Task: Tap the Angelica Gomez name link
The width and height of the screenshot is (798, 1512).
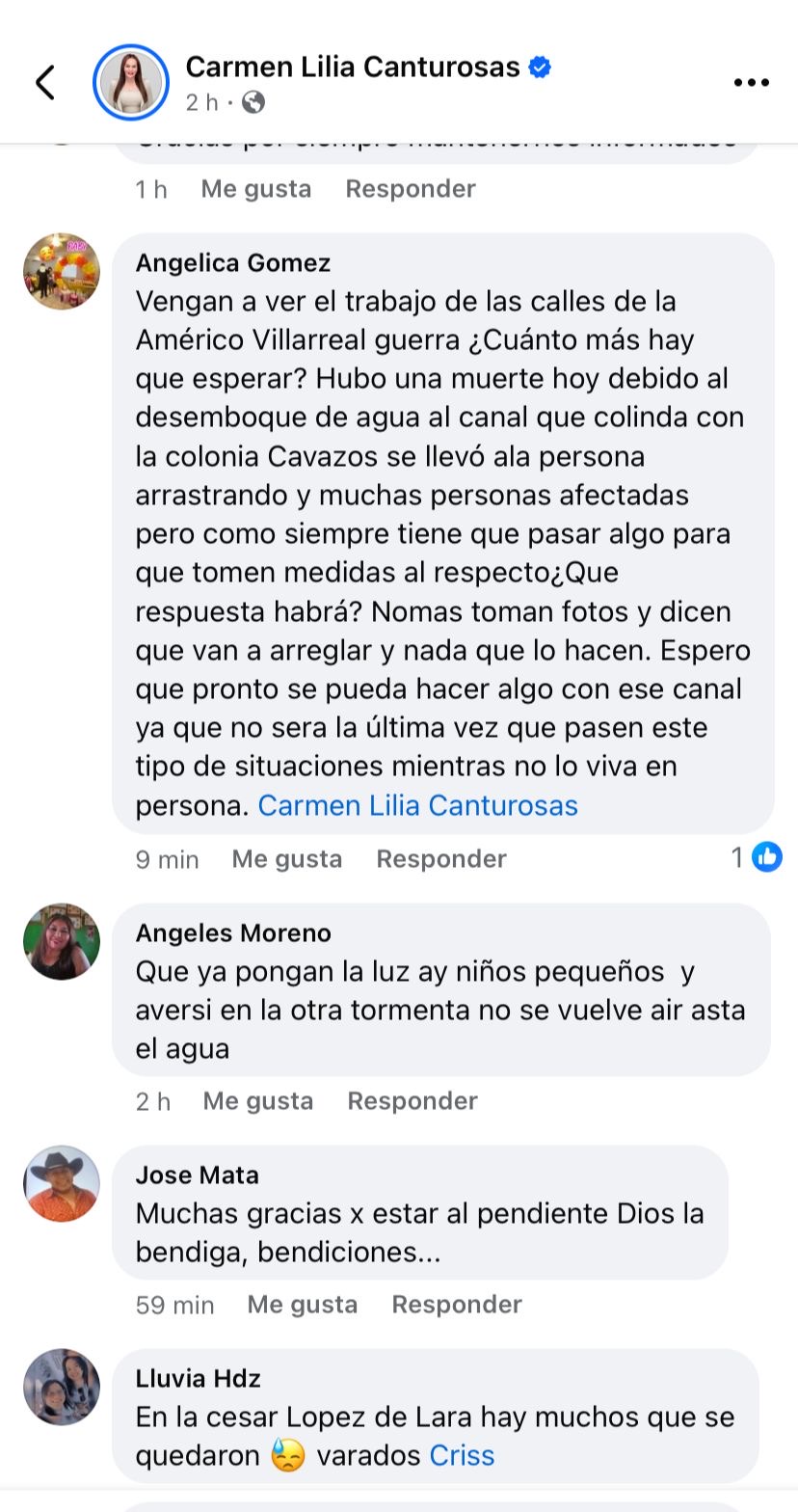Action: (232, 263)
